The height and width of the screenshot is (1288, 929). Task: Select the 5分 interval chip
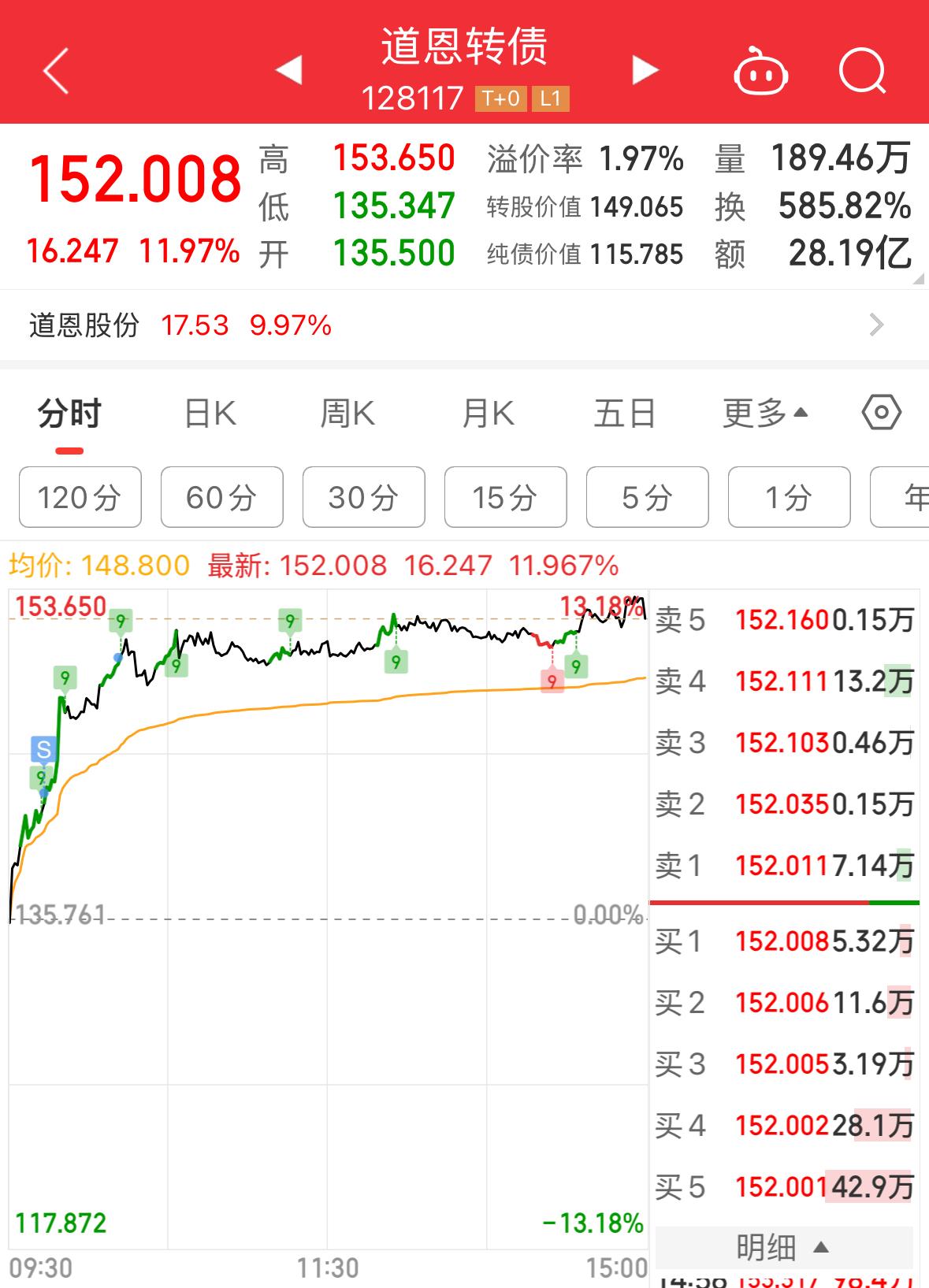click(647, 497)
